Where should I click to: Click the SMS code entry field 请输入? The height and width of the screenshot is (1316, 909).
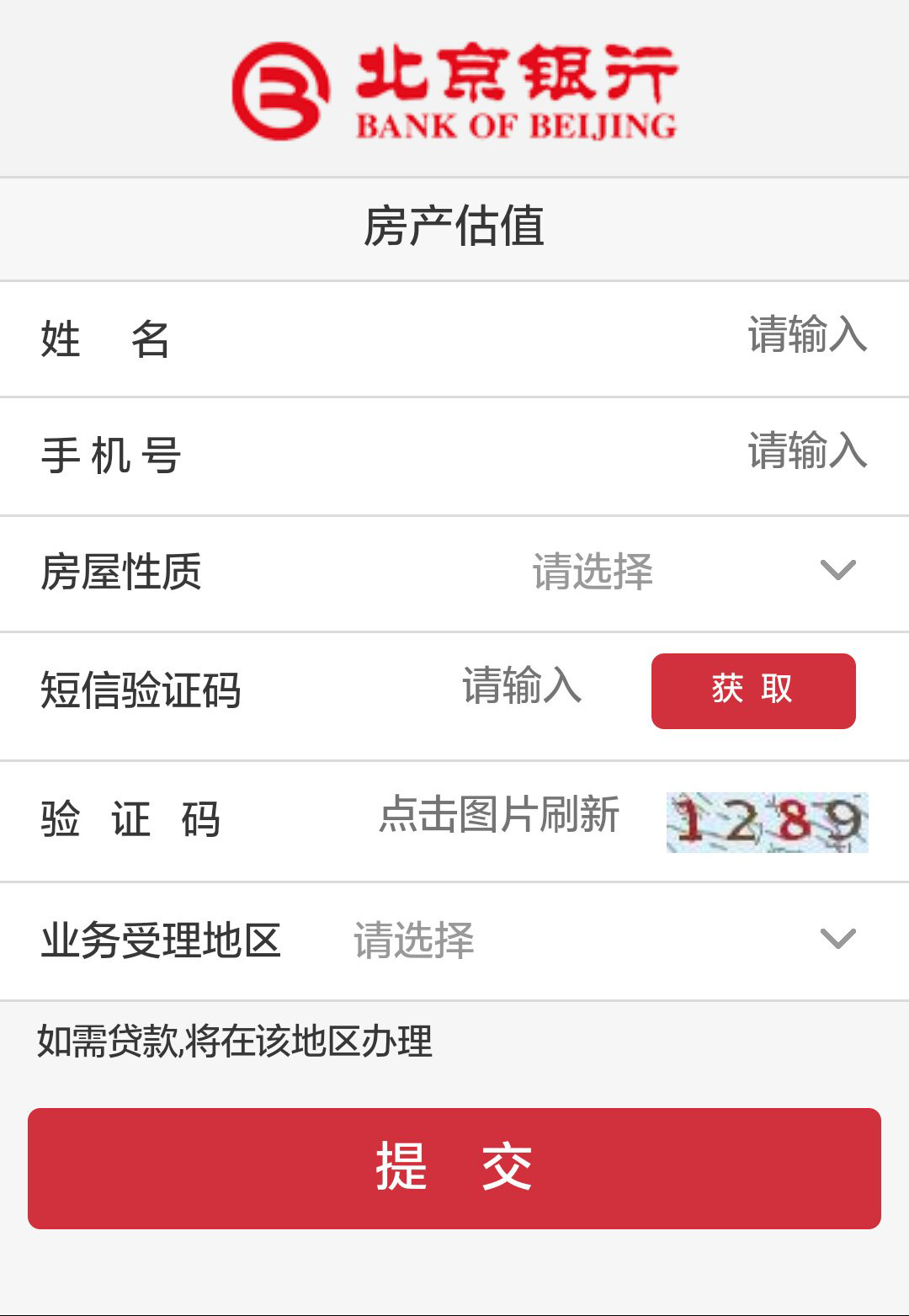click(522, 690)
